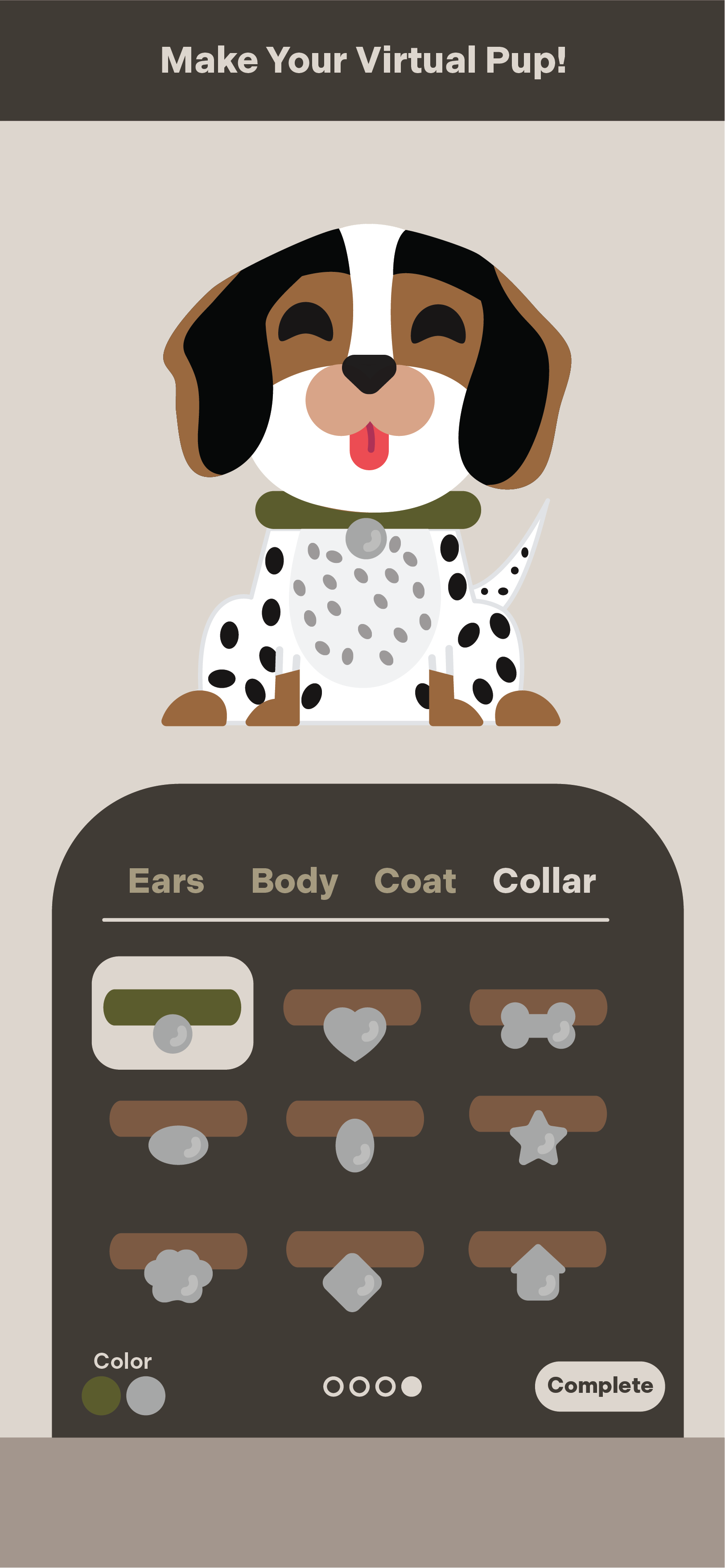
Task: Tap the gray tag color swatch
Action: tap(145, 1396)
